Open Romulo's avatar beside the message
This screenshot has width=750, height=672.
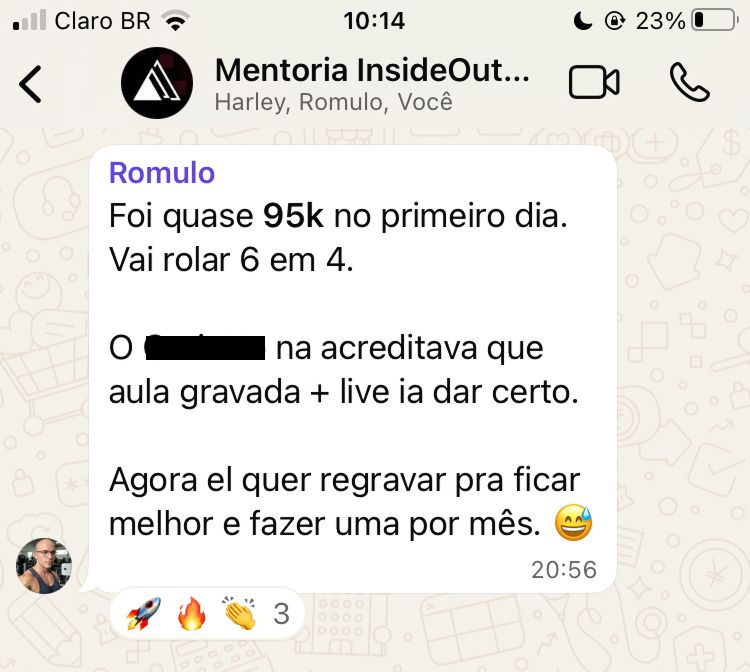[44, 566]
